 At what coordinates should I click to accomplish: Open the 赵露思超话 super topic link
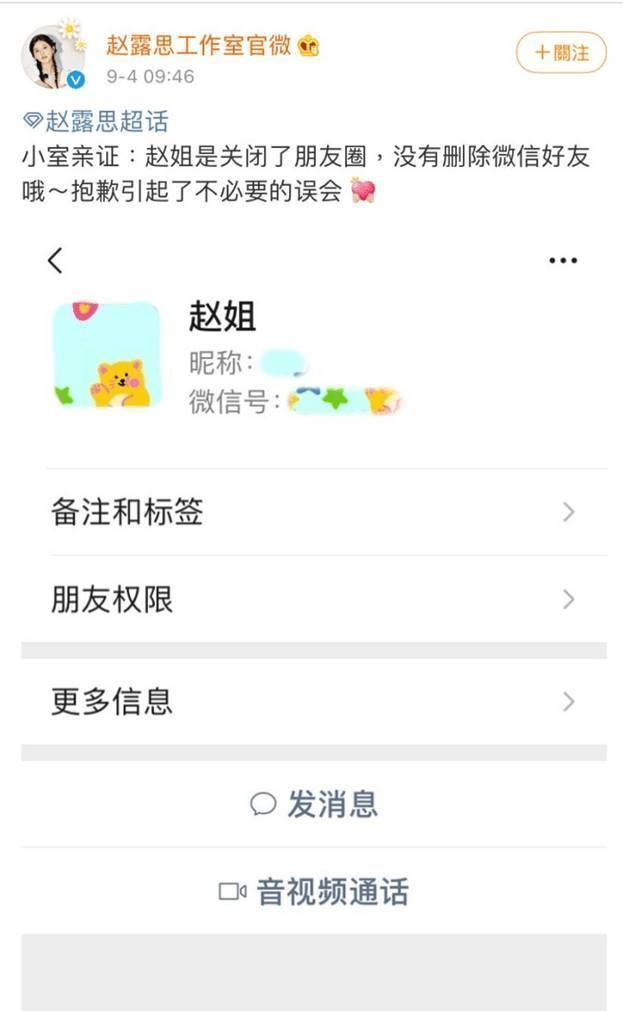96,121
